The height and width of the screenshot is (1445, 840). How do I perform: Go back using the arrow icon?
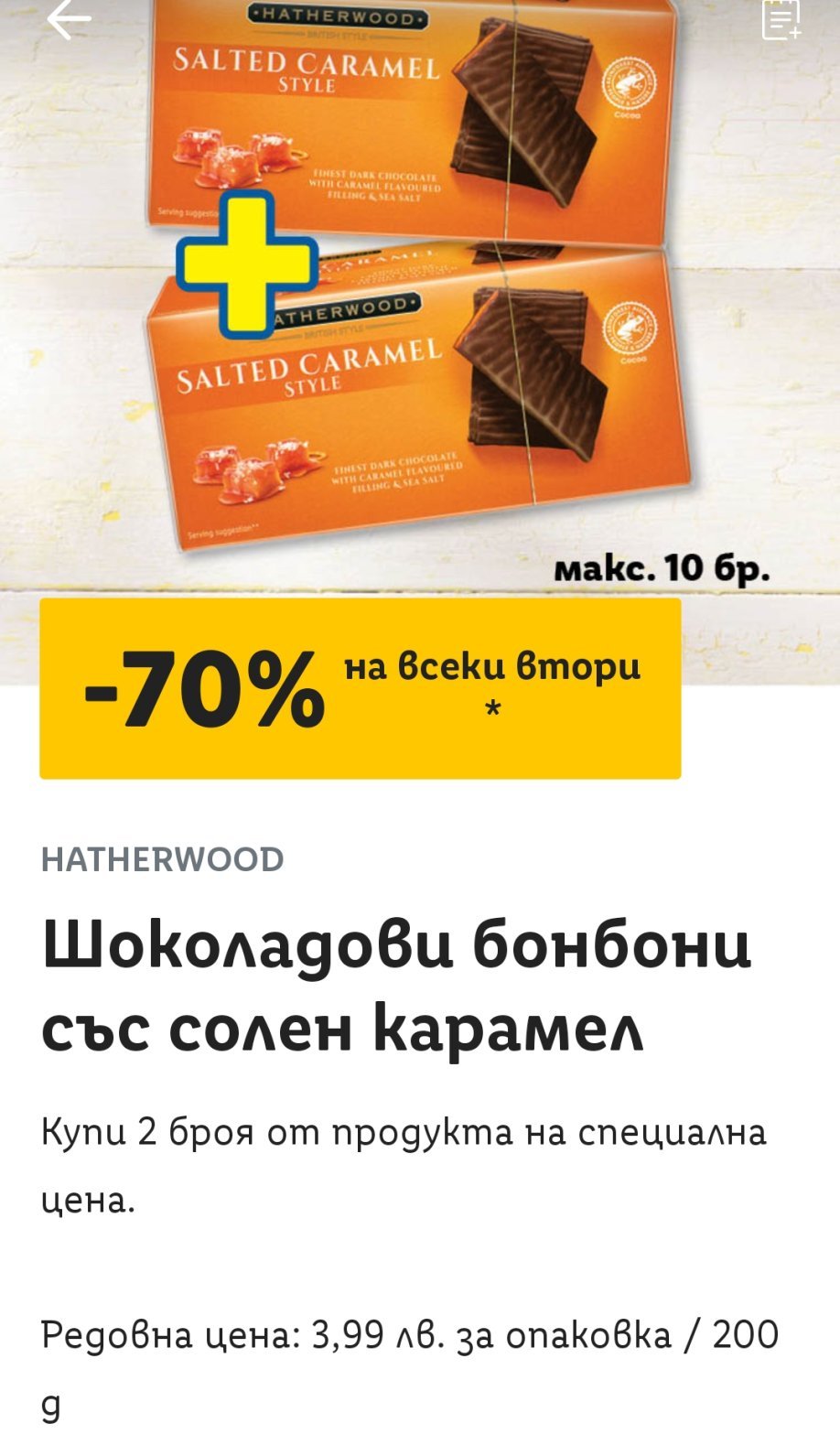[x=69, y=20]
